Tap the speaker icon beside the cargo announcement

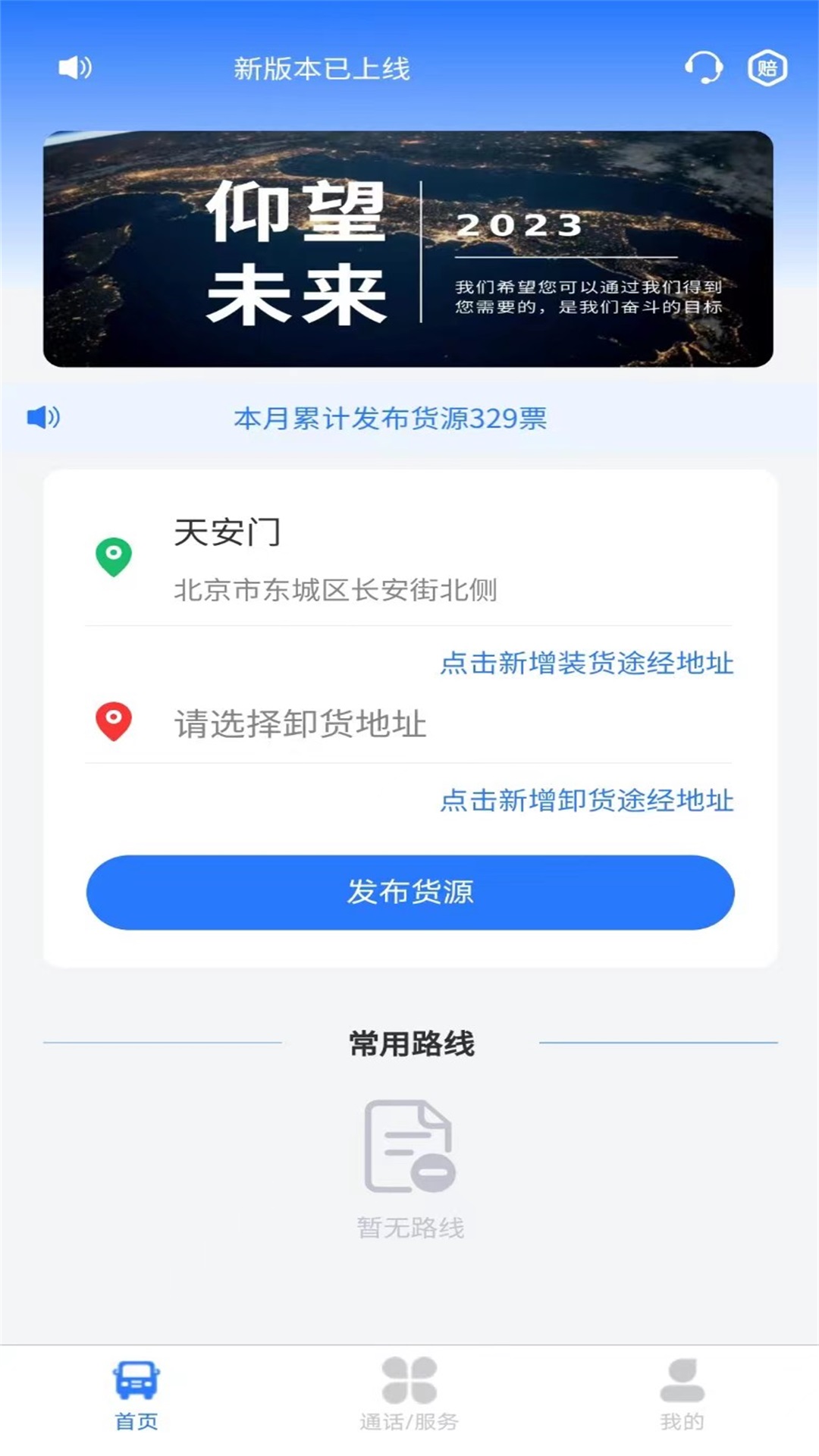[43, 418]
